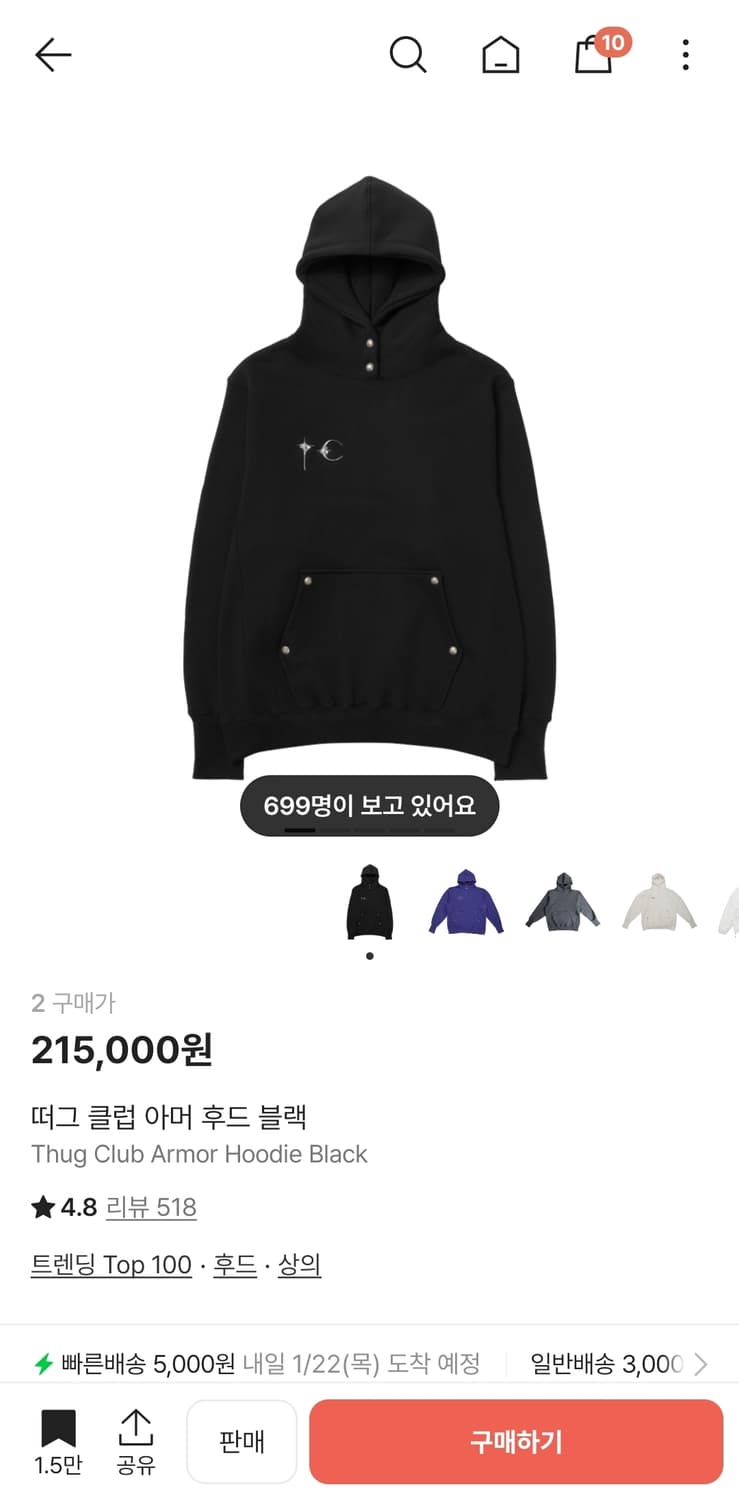This screenshot has height=1500, width=739.
Task: Tap the 판매 sell button
Action: point(242,1441)
